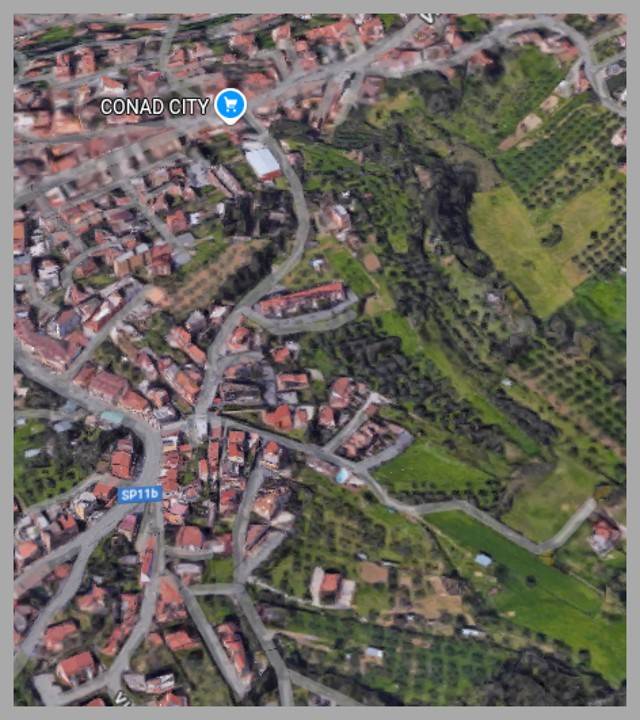The height and width of the screenshot is (720, 640).
Task: Open the CONAD CITY store marker
Action: [231, 104]
